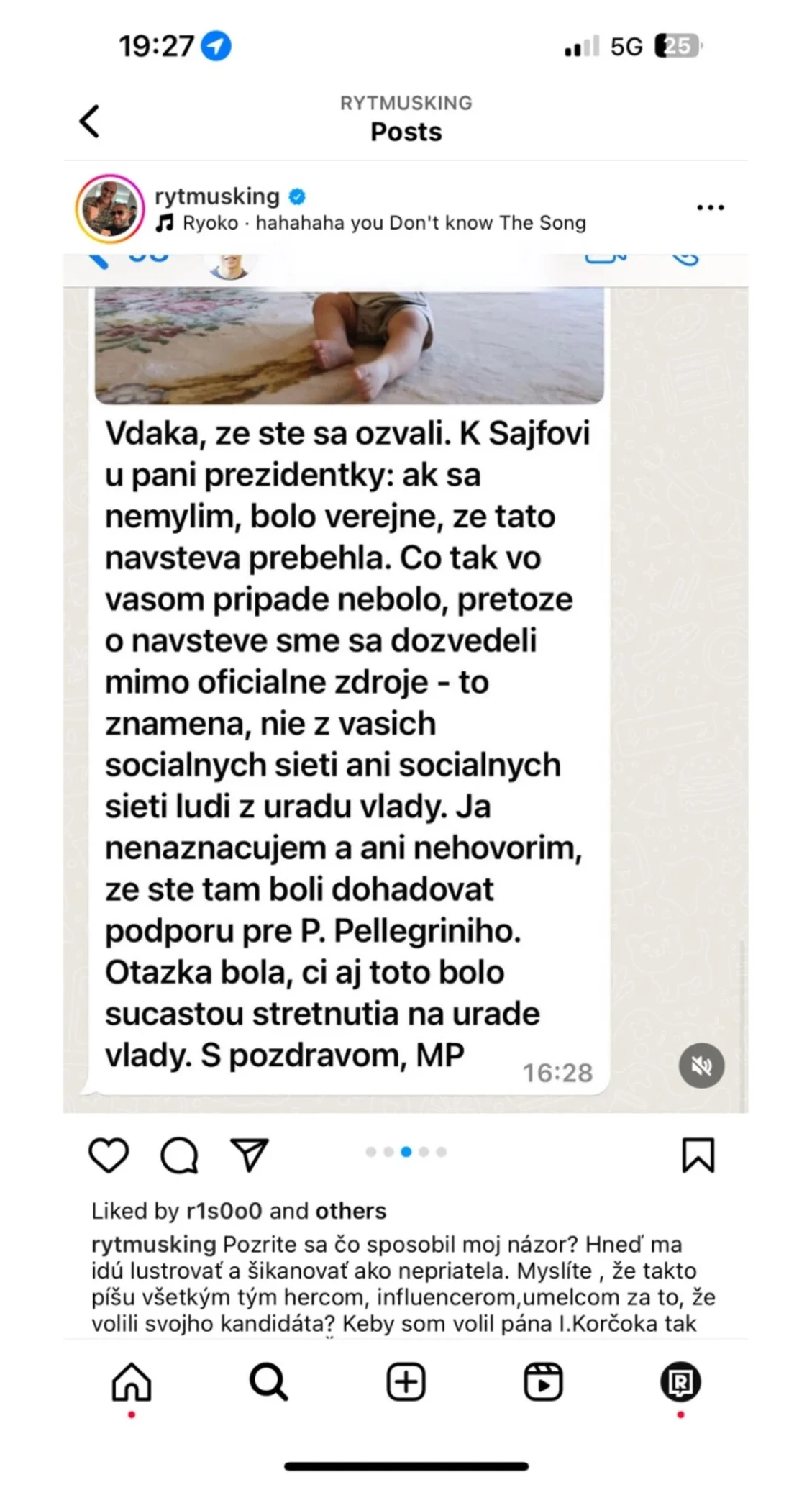
Task: Open comments on this post
Action: pyautogui.click(x=179, y=1155)
